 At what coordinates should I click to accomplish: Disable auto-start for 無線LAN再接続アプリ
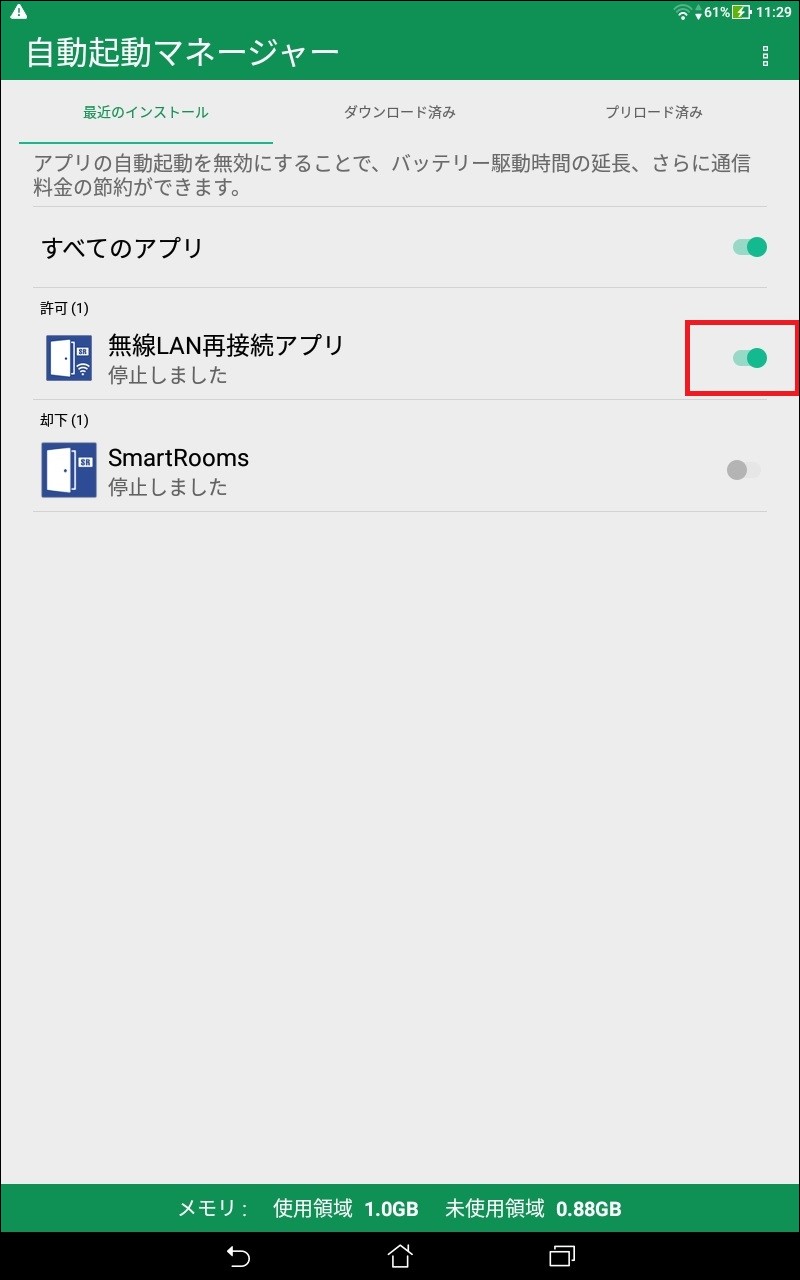coord(749,358)
